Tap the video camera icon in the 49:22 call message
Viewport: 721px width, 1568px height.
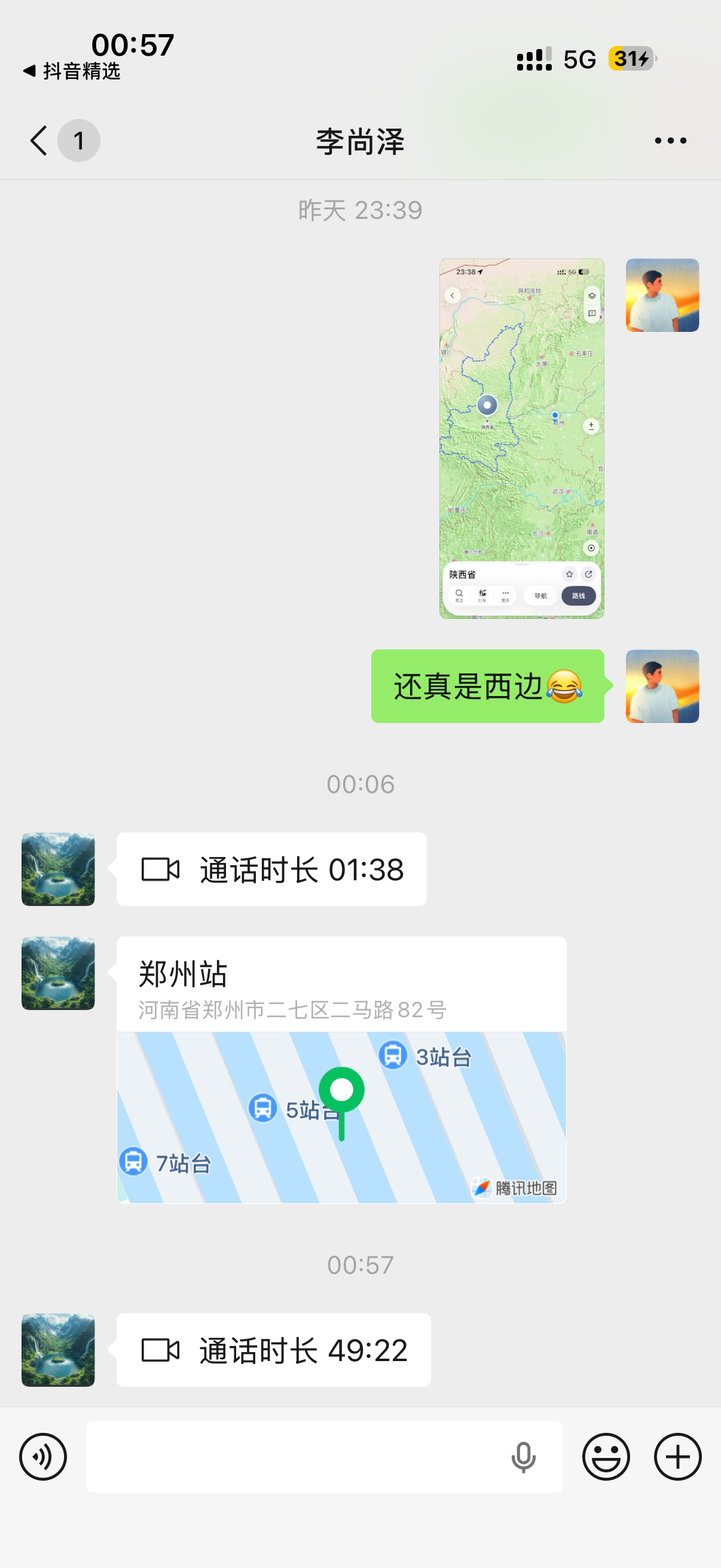(x=160, y=1350)
